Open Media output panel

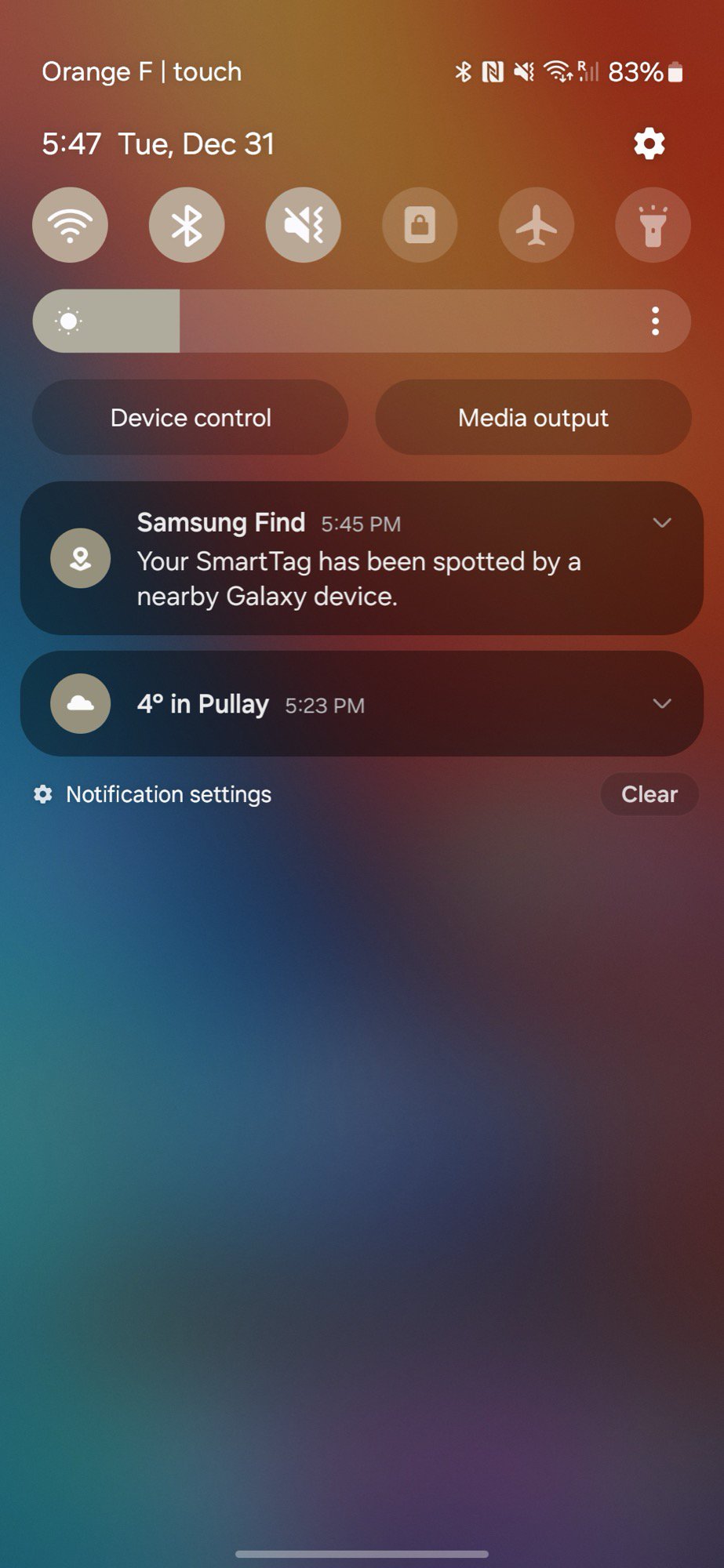533,418
